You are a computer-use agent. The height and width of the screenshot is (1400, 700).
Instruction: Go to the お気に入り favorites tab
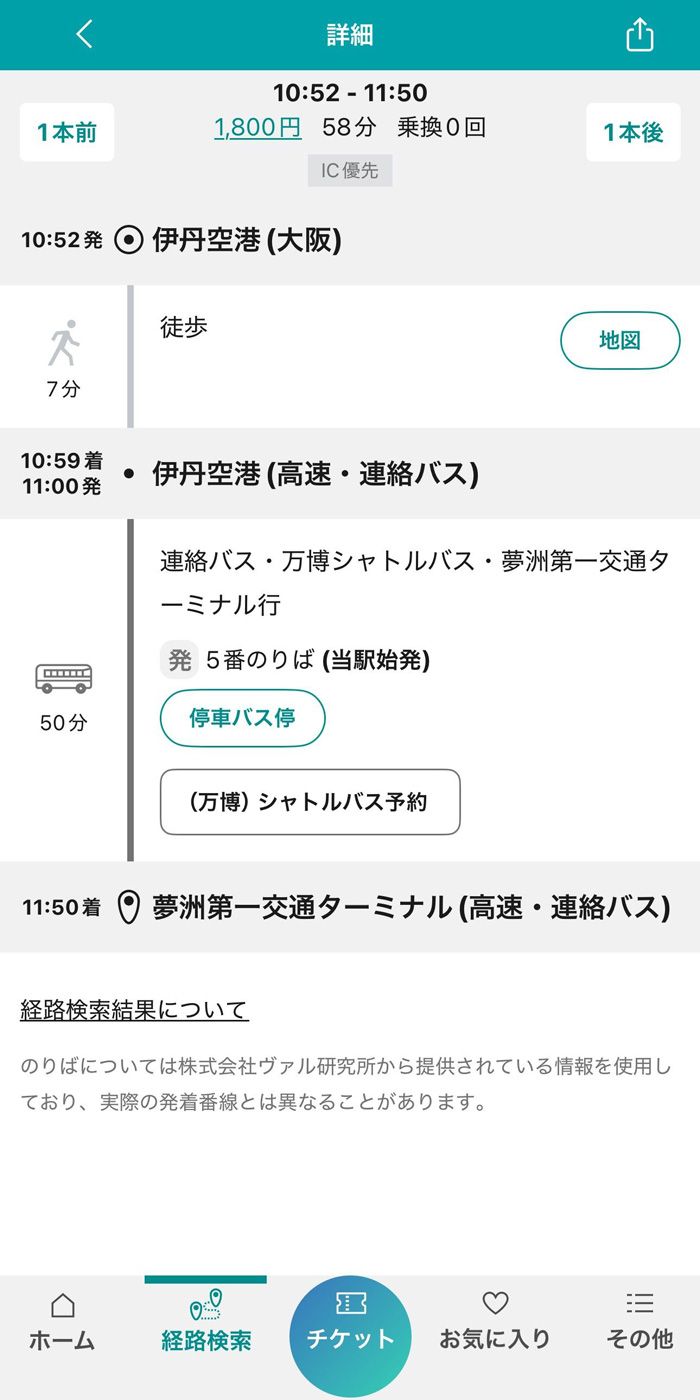coord(495,1322)
